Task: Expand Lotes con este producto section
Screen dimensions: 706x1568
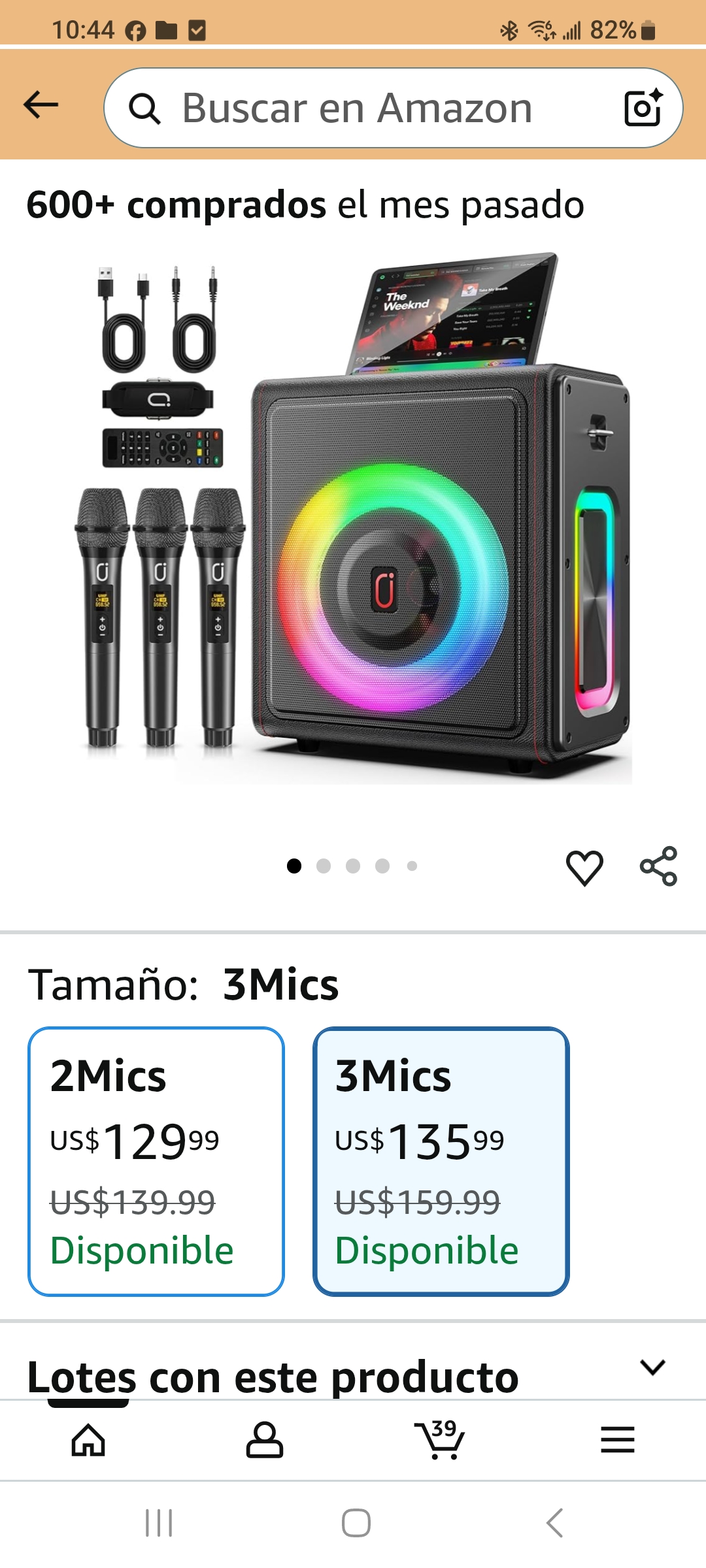Action: [x=652, y=1367]
